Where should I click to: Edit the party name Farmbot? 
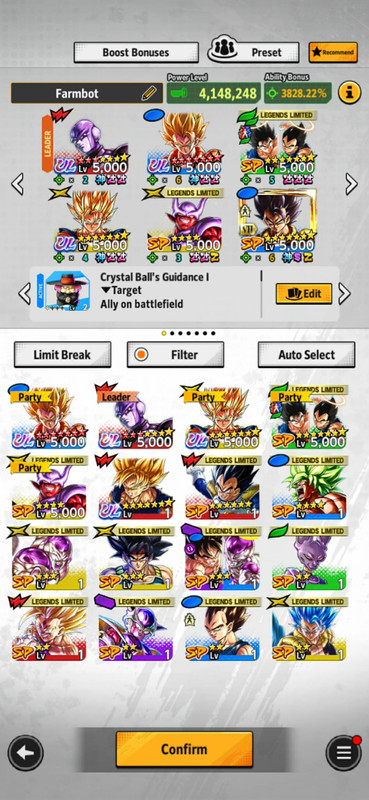87,93
